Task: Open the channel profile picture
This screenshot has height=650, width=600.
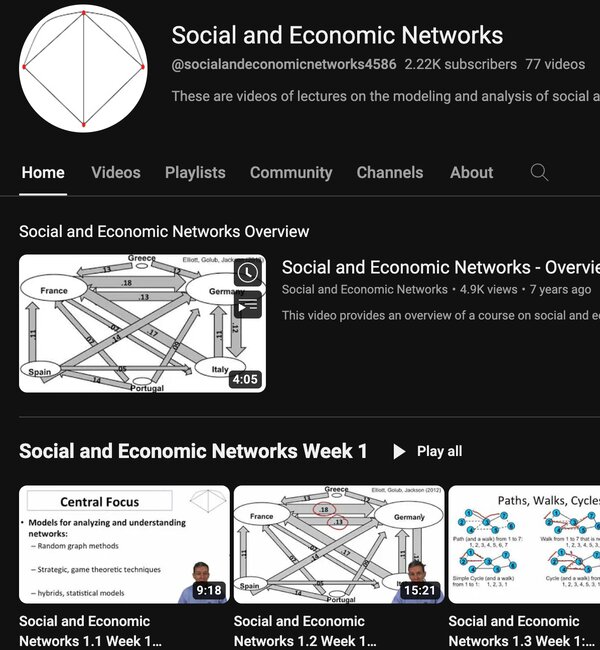Action: click(x=83, y=67)
